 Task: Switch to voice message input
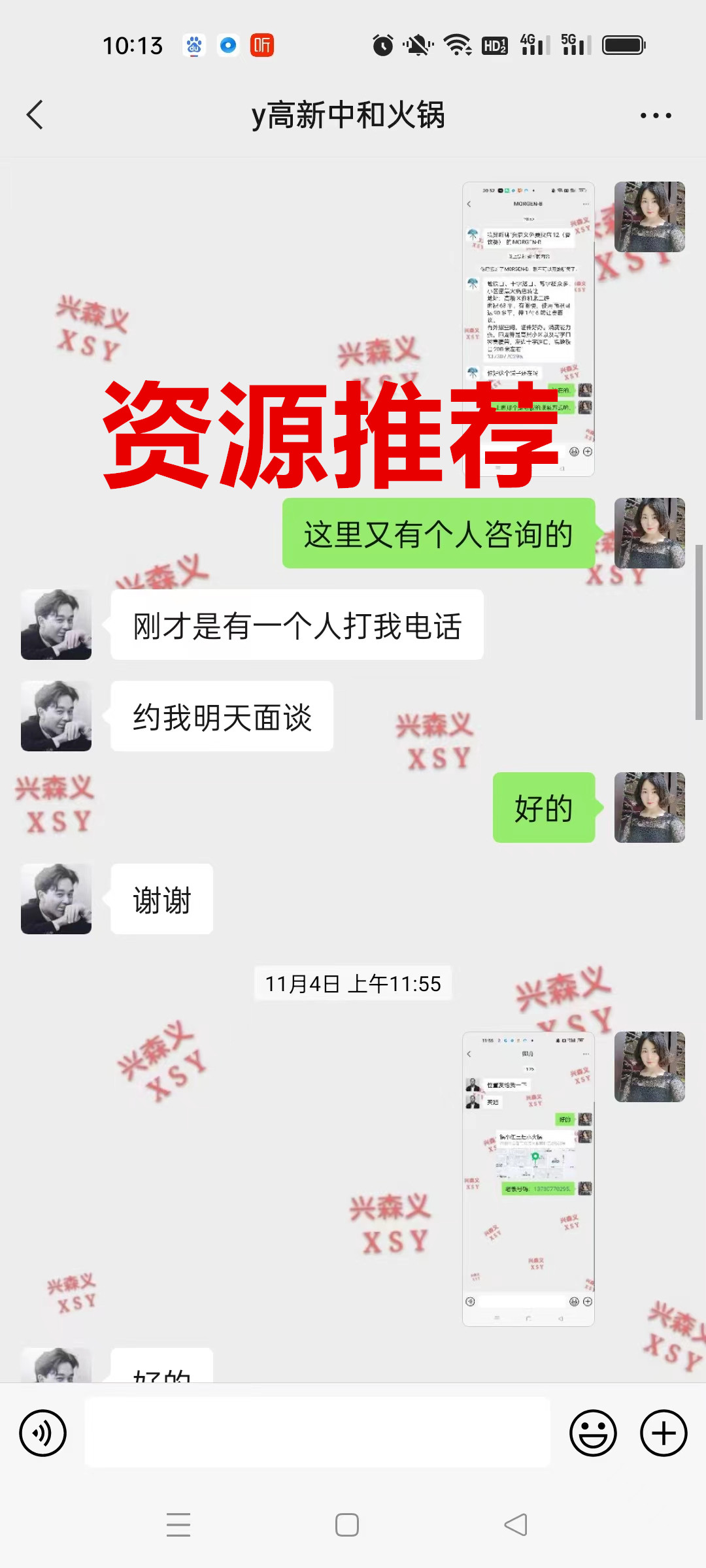tap(43, 1433)
